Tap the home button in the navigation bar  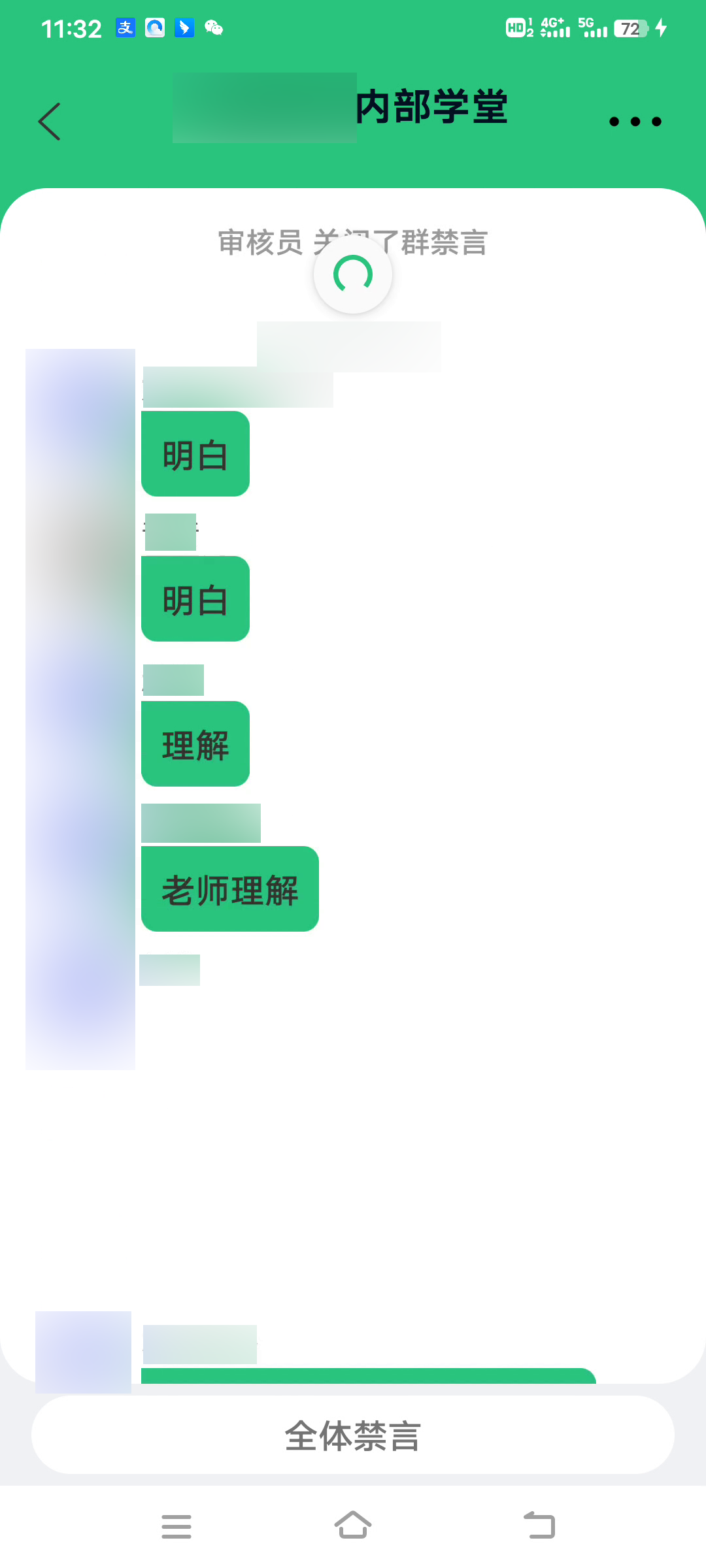click(353, 1524)
